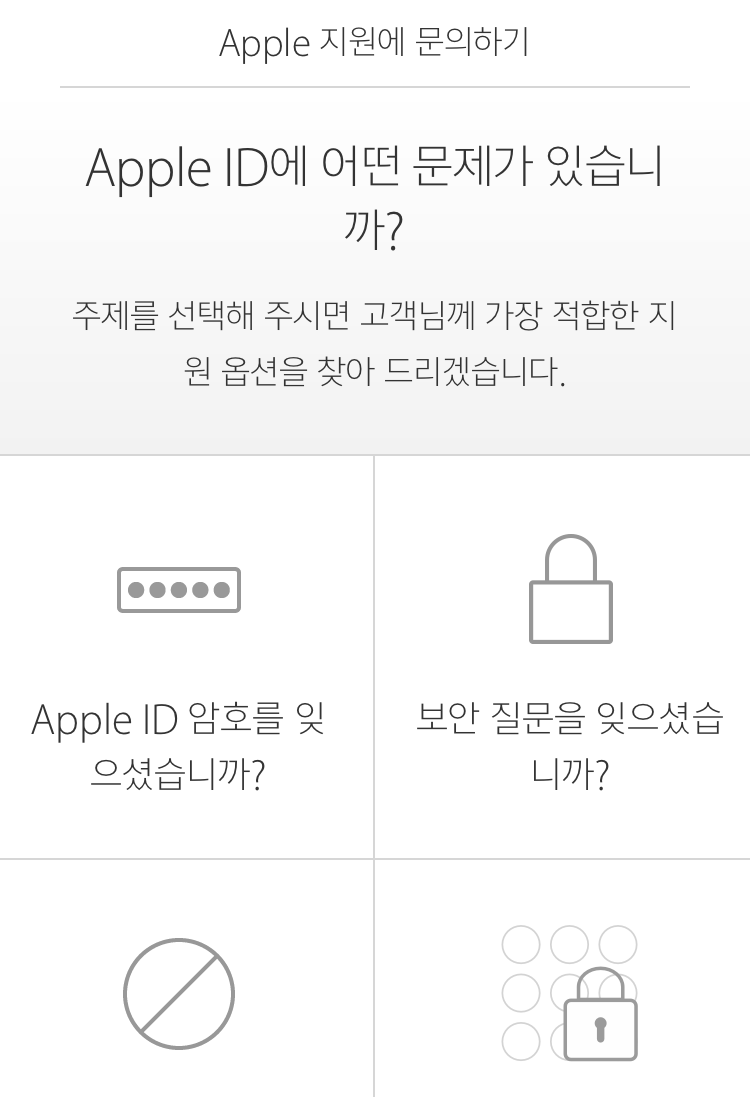
Task: Open "보안 질문을 잊으셨습니까?" topic
Action: [x=570, y=745]
